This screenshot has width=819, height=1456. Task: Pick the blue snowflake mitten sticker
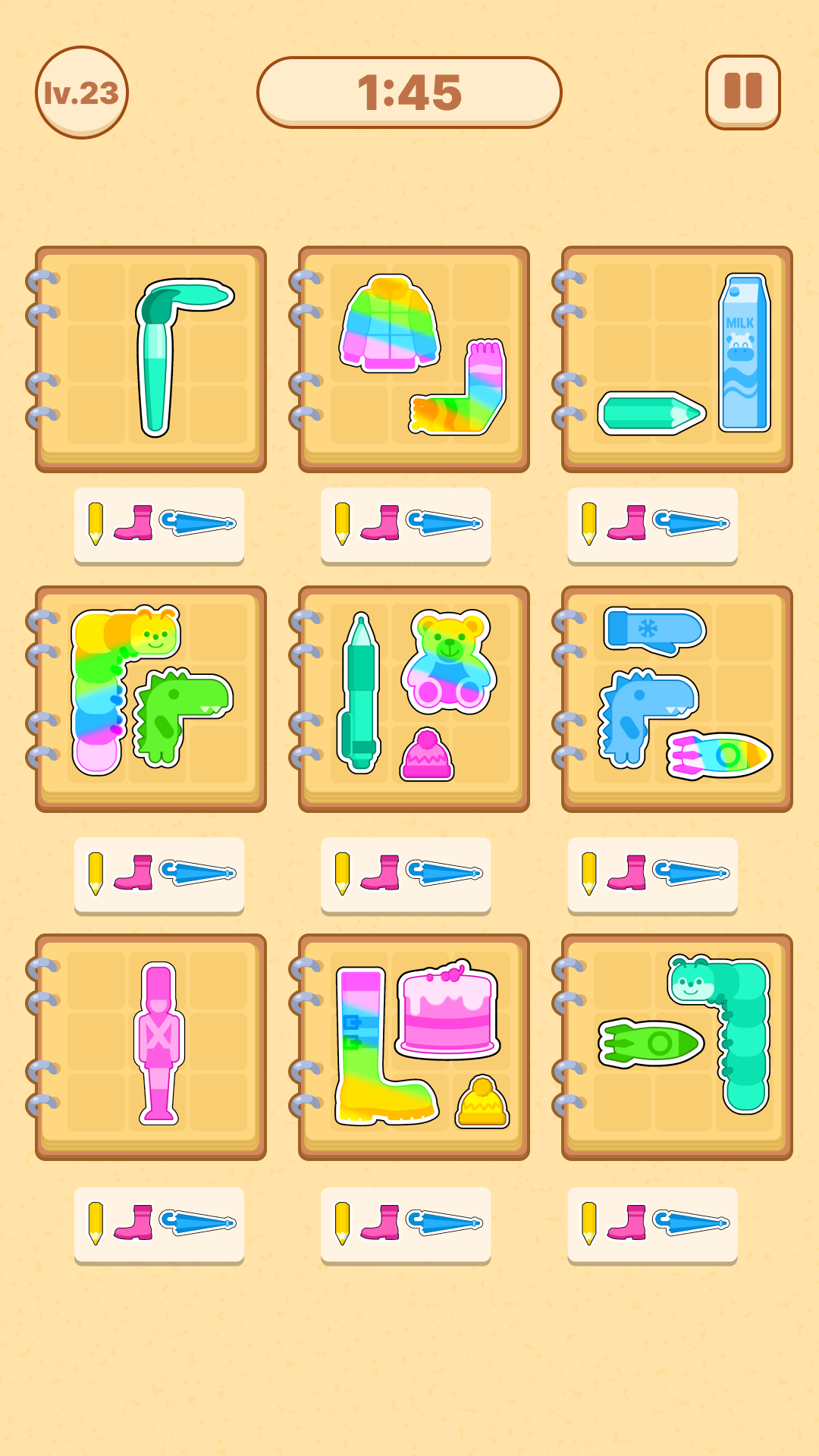654,630
